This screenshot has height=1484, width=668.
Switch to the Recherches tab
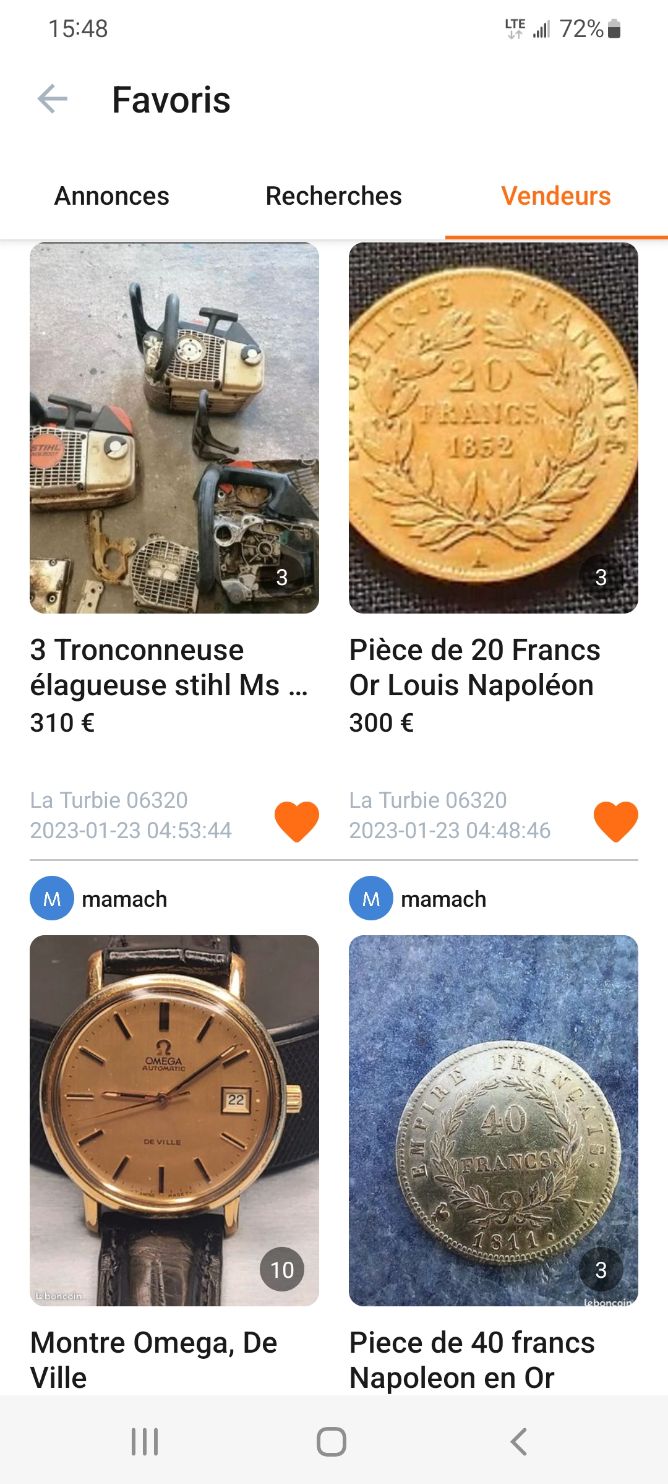tap(333, 196)
